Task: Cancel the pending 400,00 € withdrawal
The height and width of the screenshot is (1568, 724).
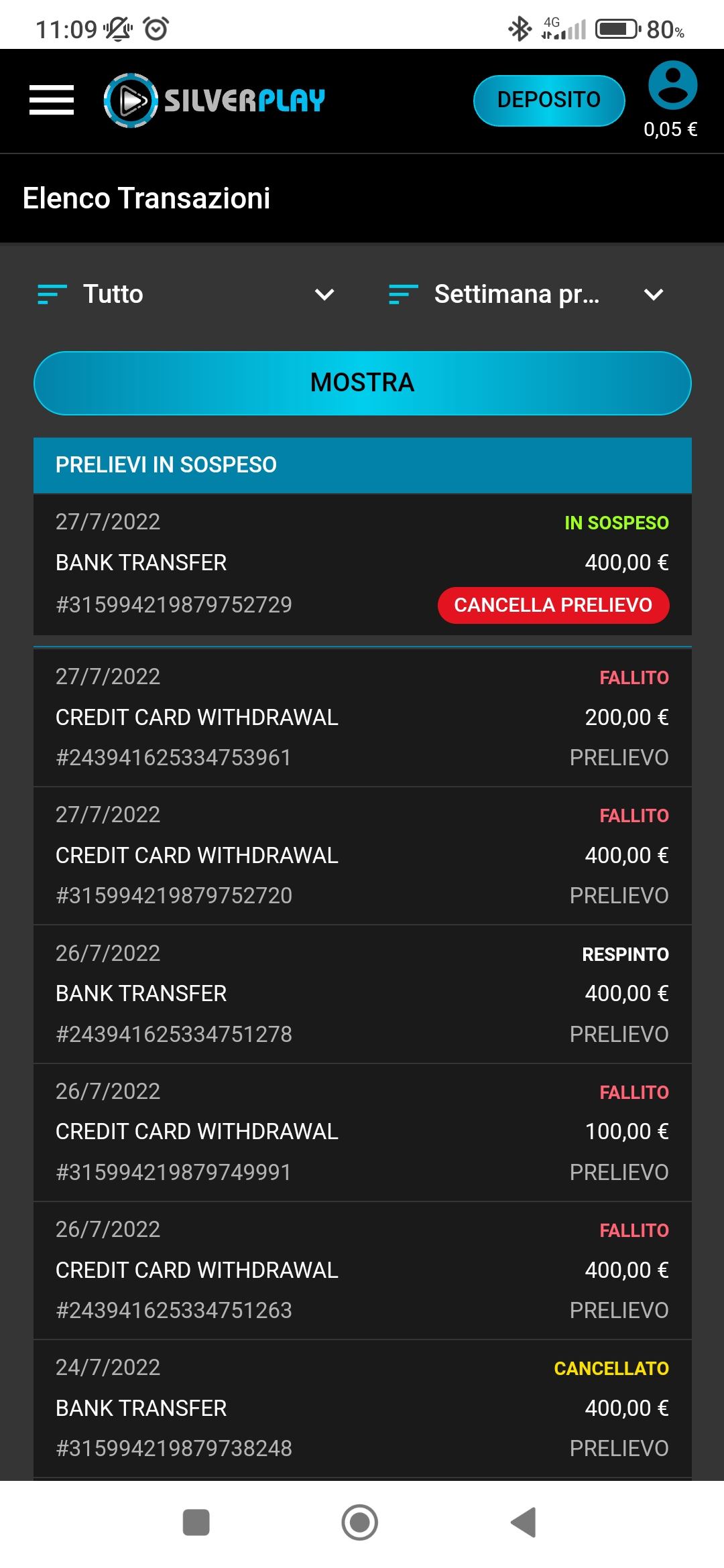Action: pyautogui.click(x=553, y=605)
